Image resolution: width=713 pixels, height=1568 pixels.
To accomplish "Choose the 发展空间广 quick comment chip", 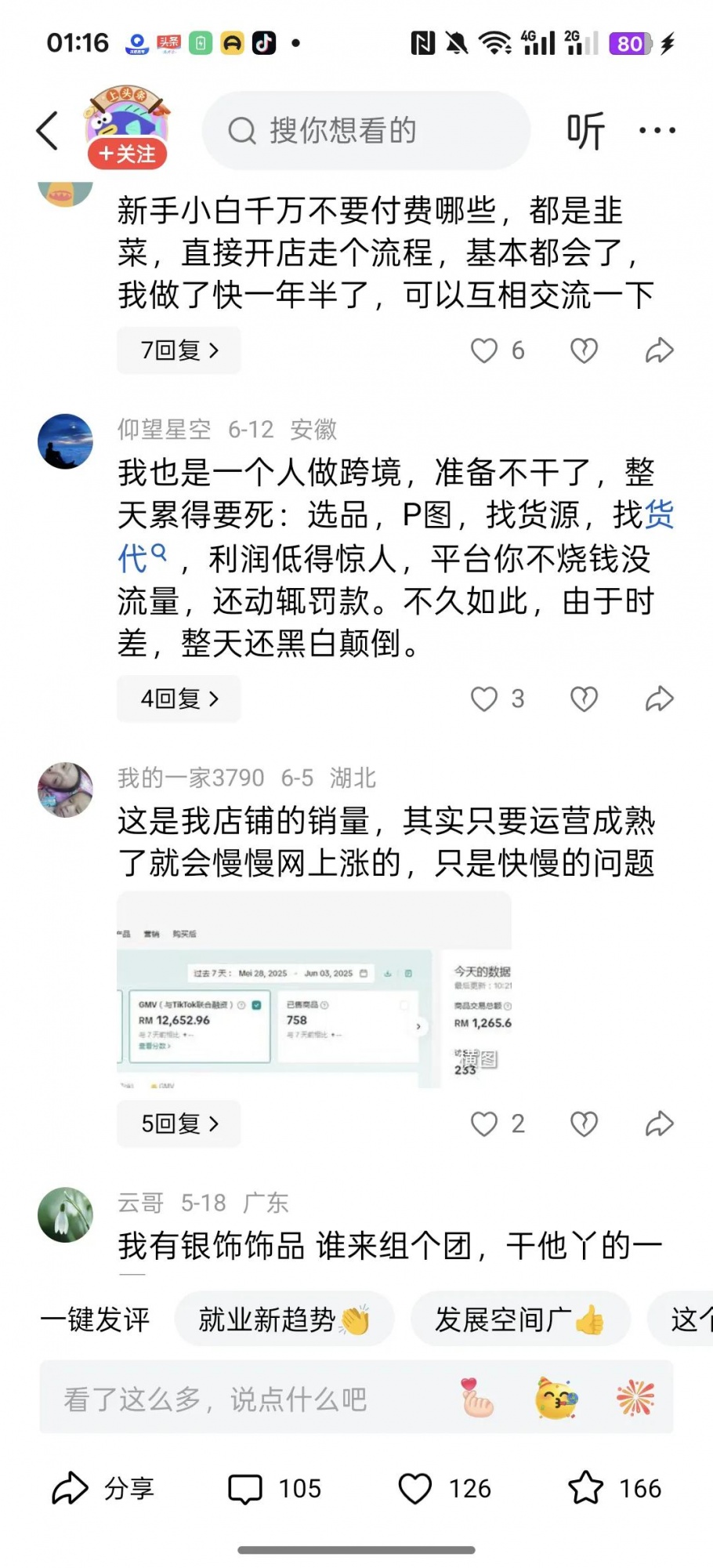I will pos(519,1319).
